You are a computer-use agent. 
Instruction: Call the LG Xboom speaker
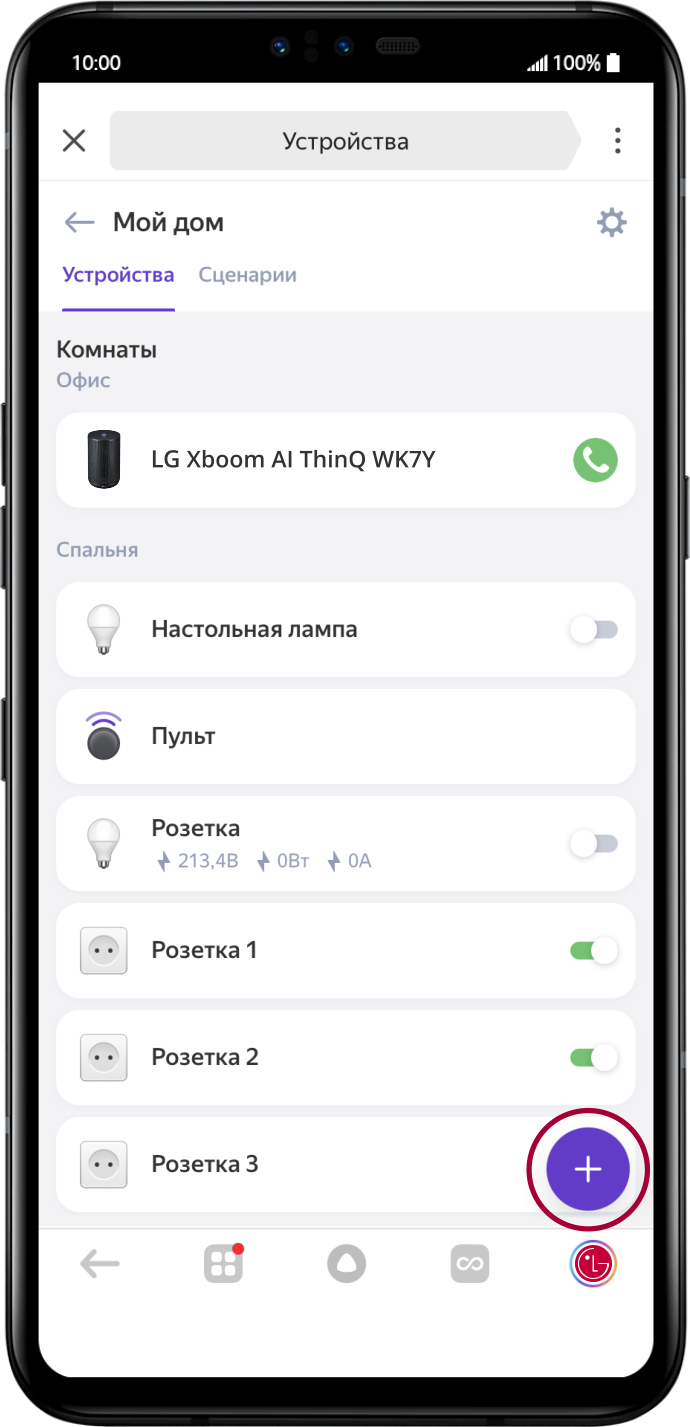[595, 460]
